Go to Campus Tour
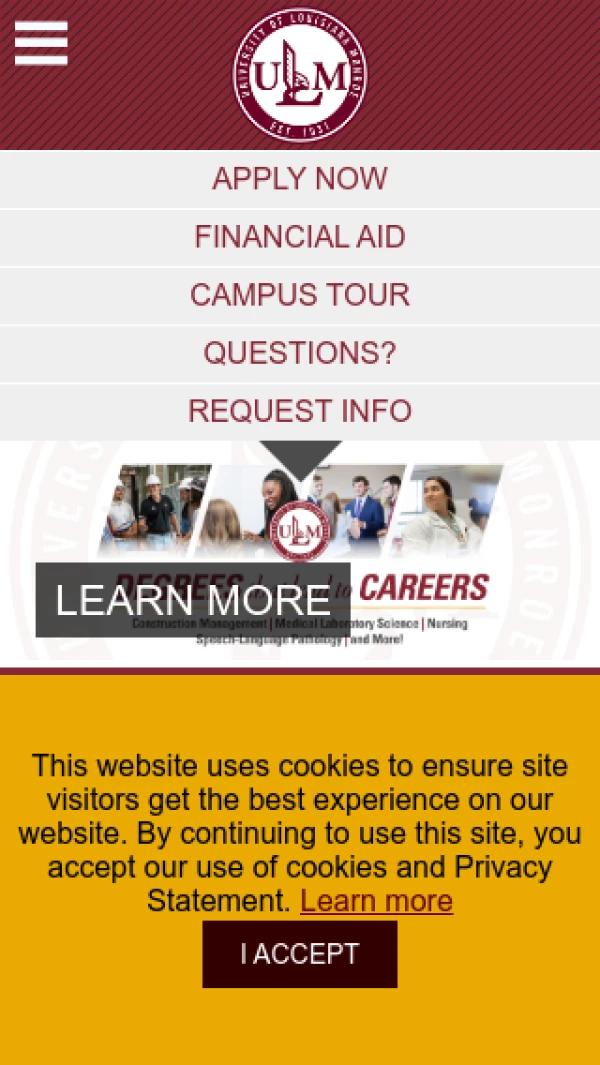Image resolution: width=600 pixels, height=1065 pixels. coord(300,295)
